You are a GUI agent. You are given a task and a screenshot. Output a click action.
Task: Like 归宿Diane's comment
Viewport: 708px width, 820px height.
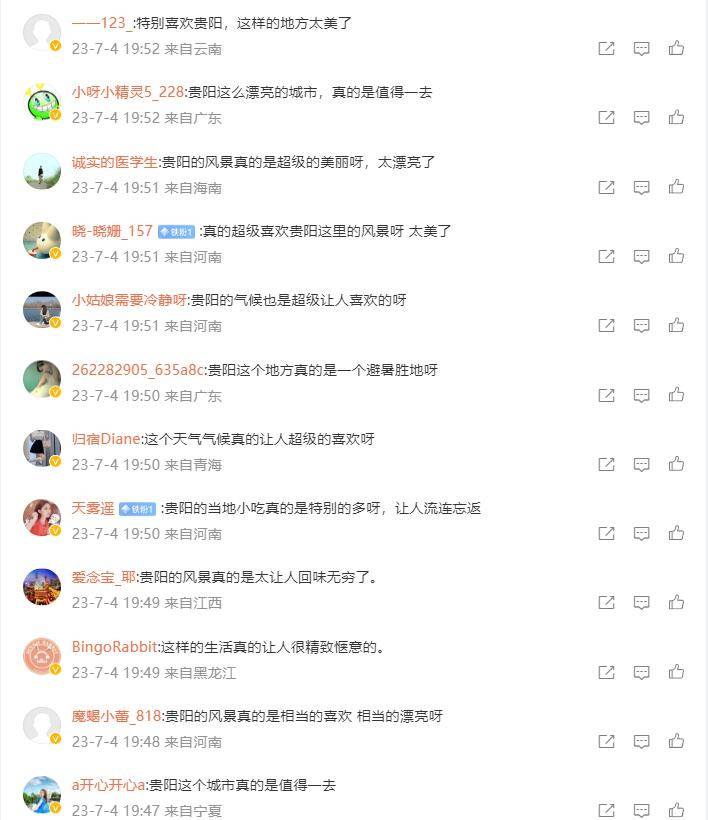click(x=677, y=464)
